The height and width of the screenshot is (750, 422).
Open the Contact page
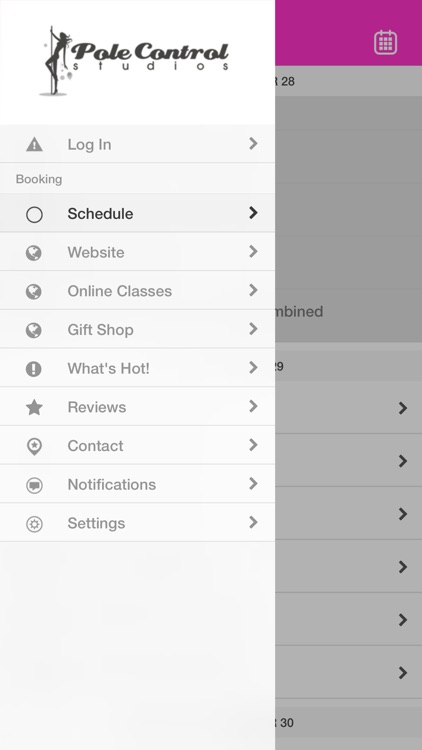[137, 446]
